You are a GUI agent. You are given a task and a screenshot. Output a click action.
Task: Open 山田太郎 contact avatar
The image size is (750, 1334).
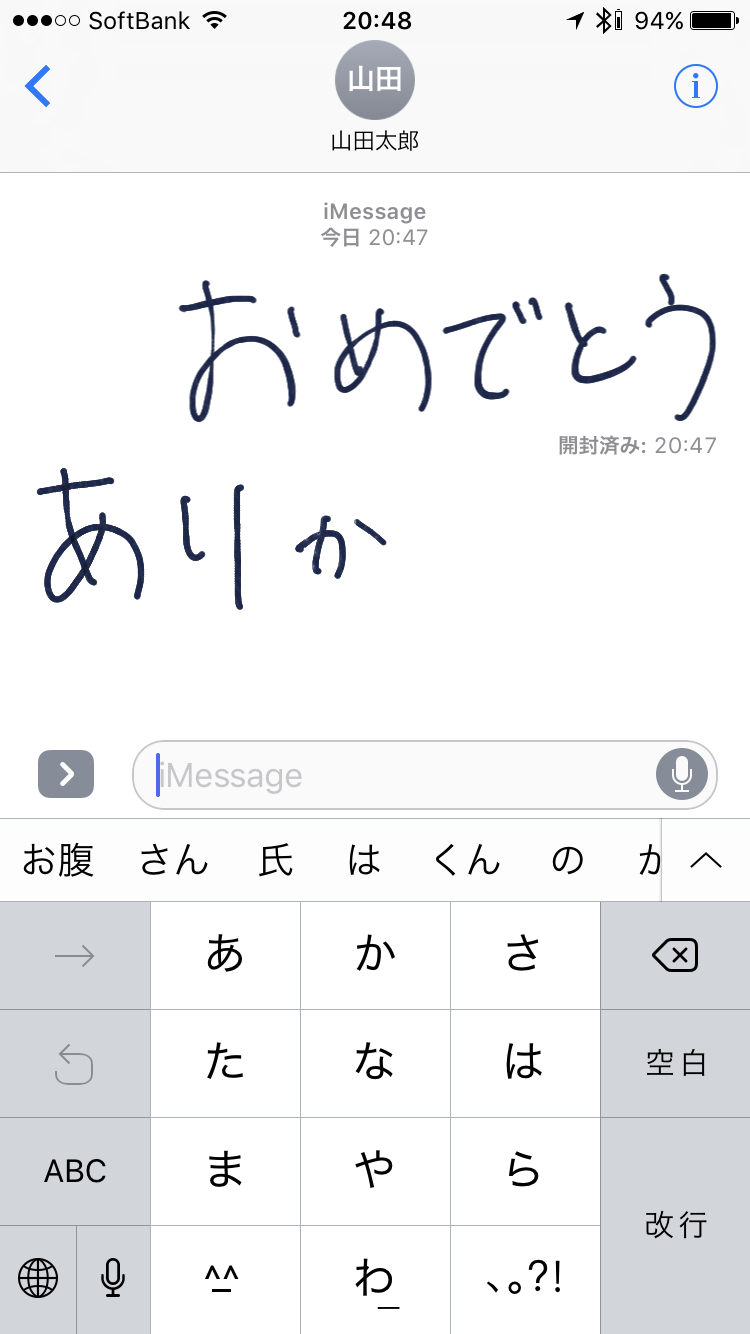point(375,82)
